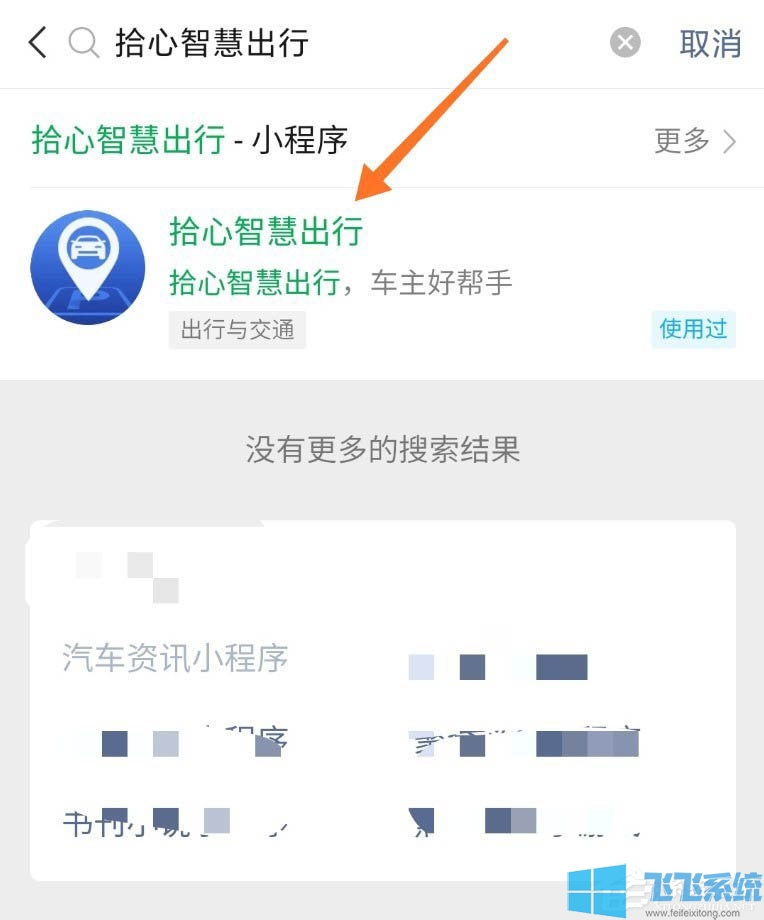
Task: Tap 取消 to cancel the search
Action: click(x=710, y=43)
